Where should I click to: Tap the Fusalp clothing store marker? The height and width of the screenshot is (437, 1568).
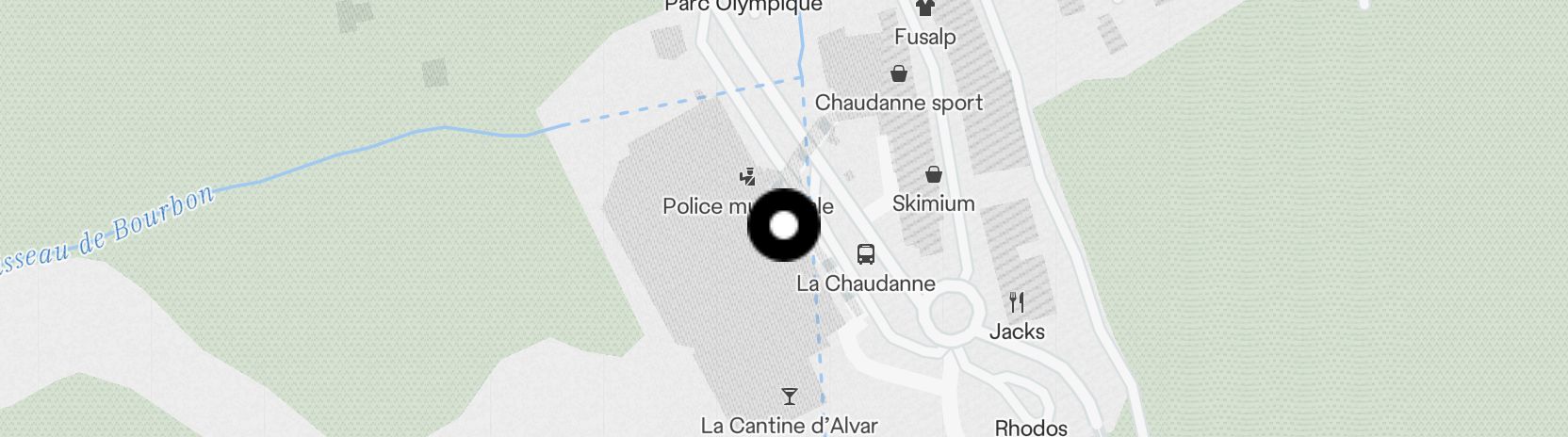point(924,9)
